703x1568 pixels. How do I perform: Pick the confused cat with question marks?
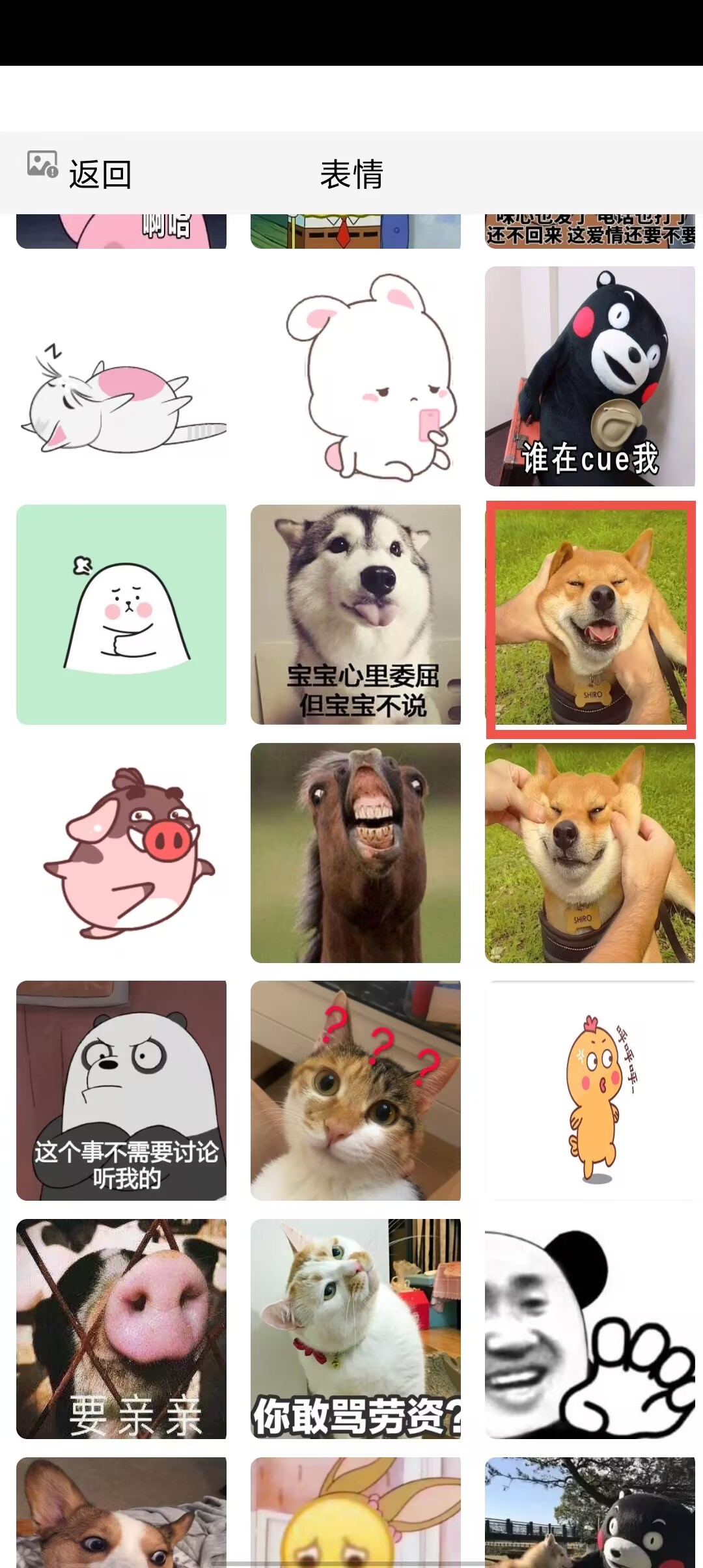355,1091
